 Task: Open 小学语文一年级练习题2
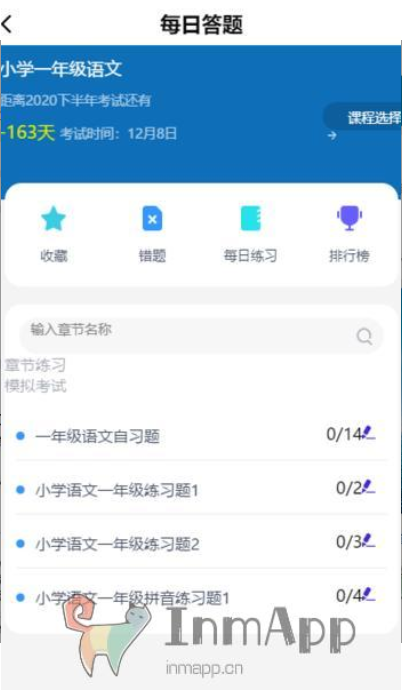pos(201,543)
